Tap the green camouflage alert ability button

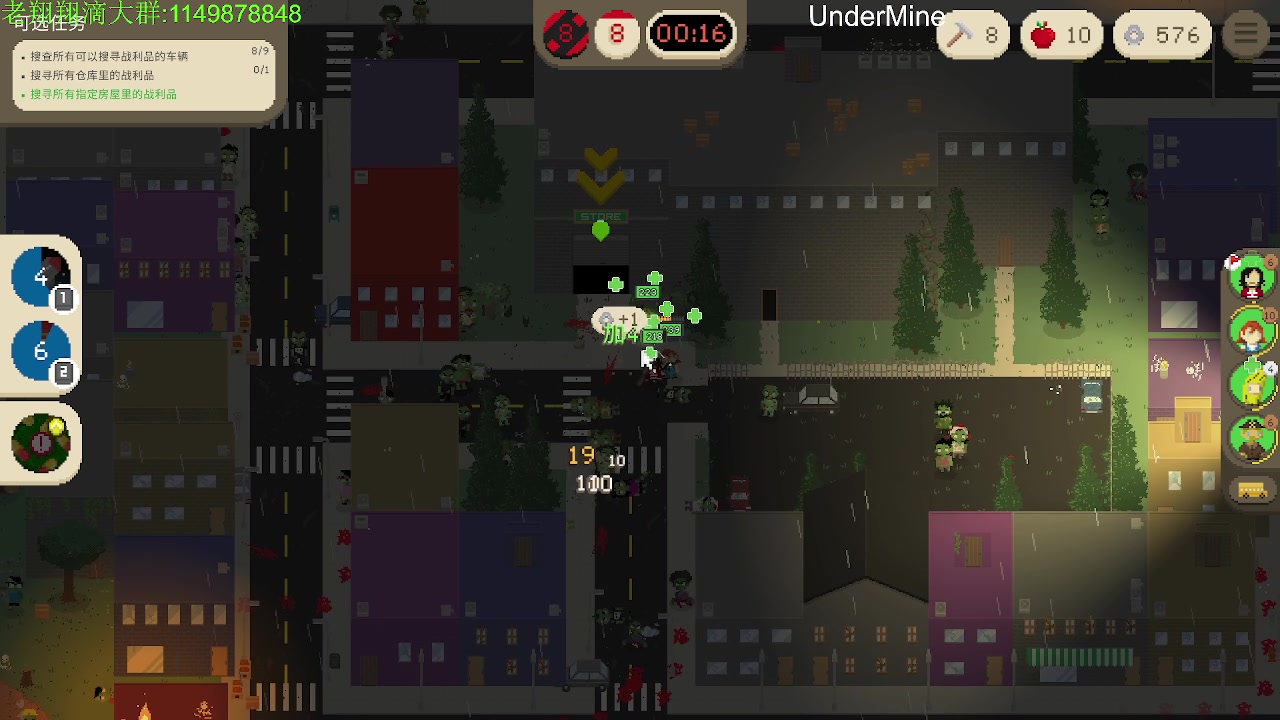point(41,442)
